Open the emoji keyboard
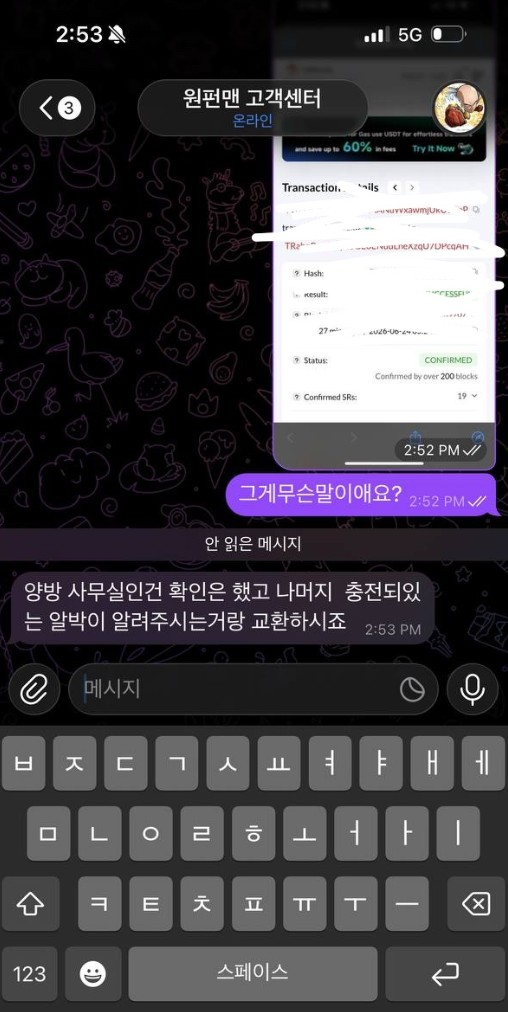The height and width of the screenshot is (1012, 508). 93,973
